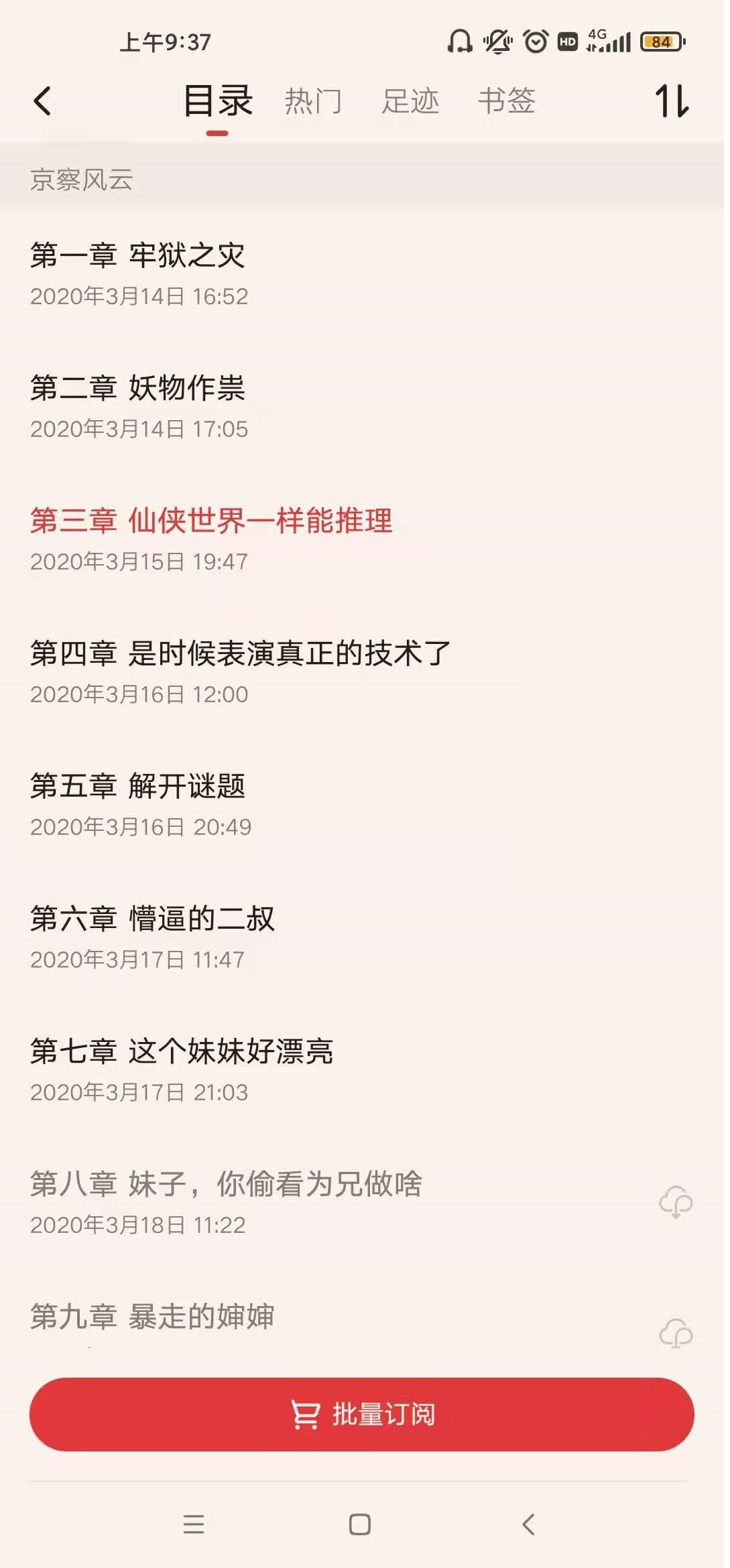This screenshot has width=730, height=1568.
Task: Switch to the 足迹 tab
Action: click(x=411, y=101)
